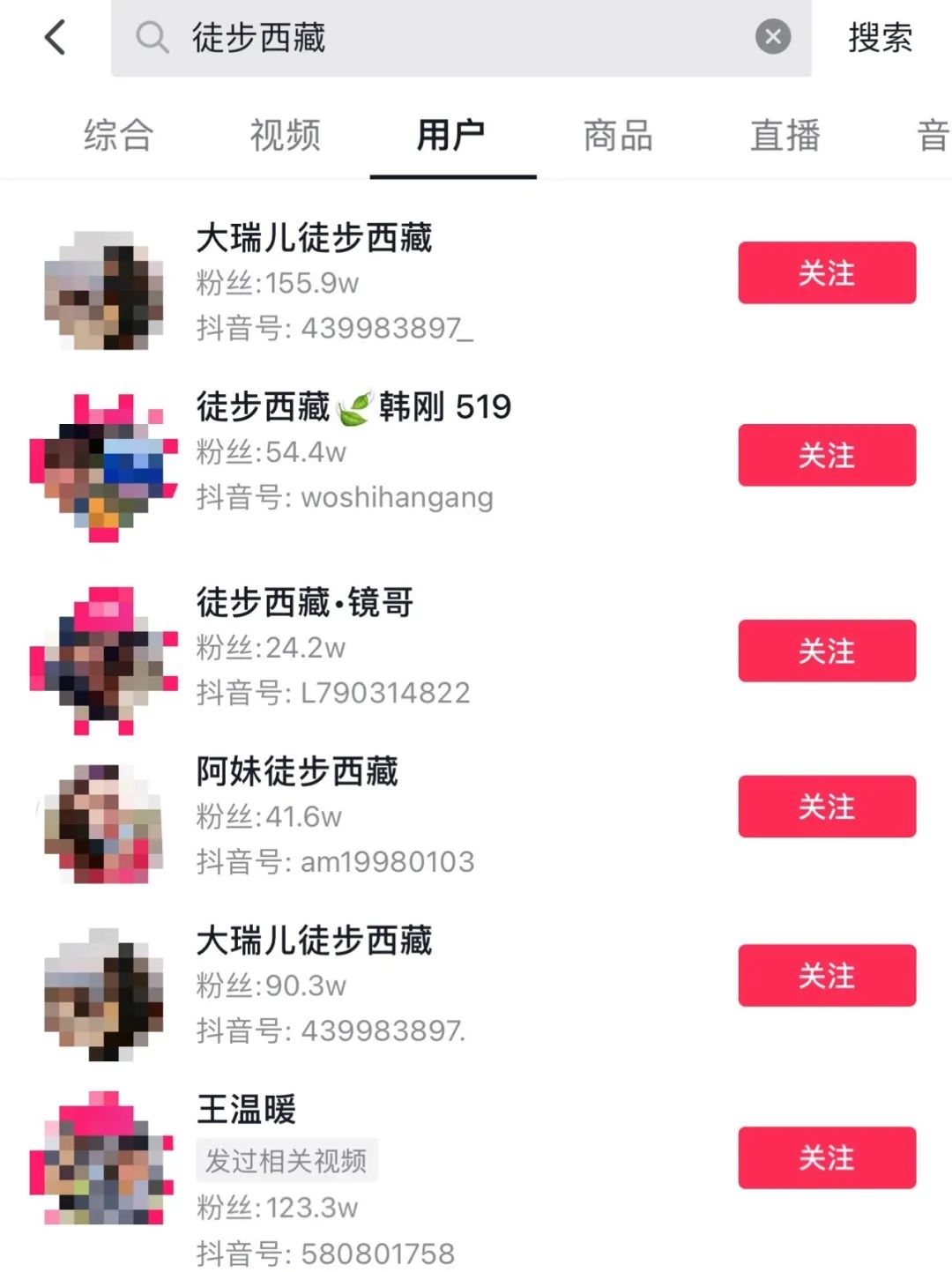Follow 徒步西藏 韩刚 519

pyautogui.click(x=826, y=456)
